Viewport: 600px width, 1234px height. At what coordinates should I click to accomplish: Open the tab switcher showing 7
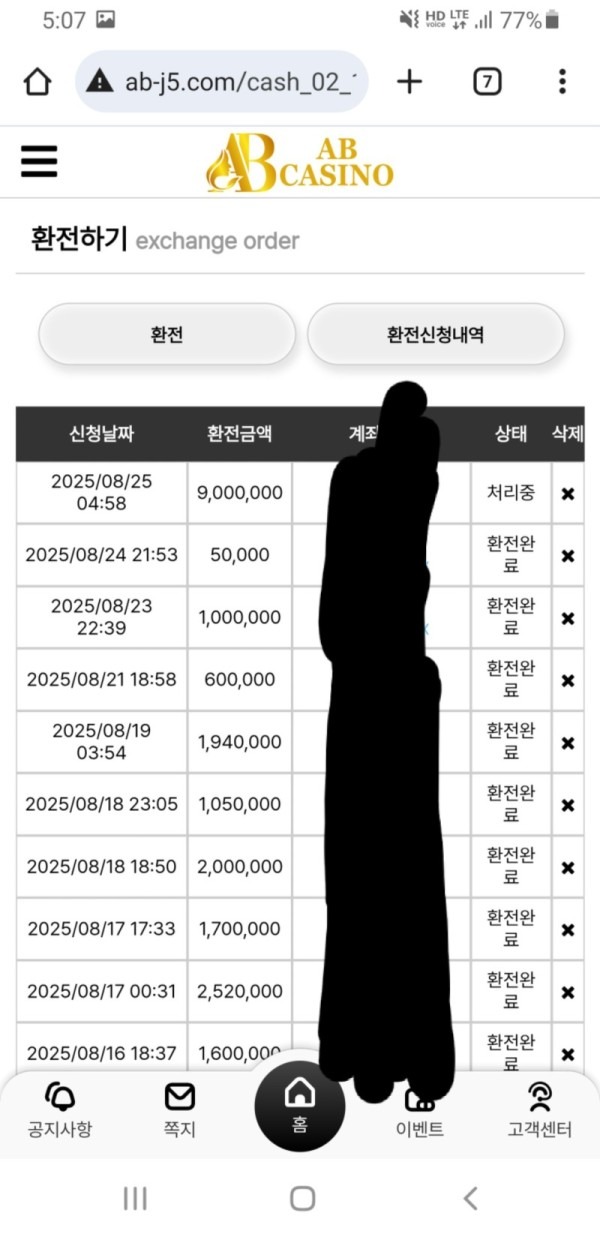click(486, 82)
